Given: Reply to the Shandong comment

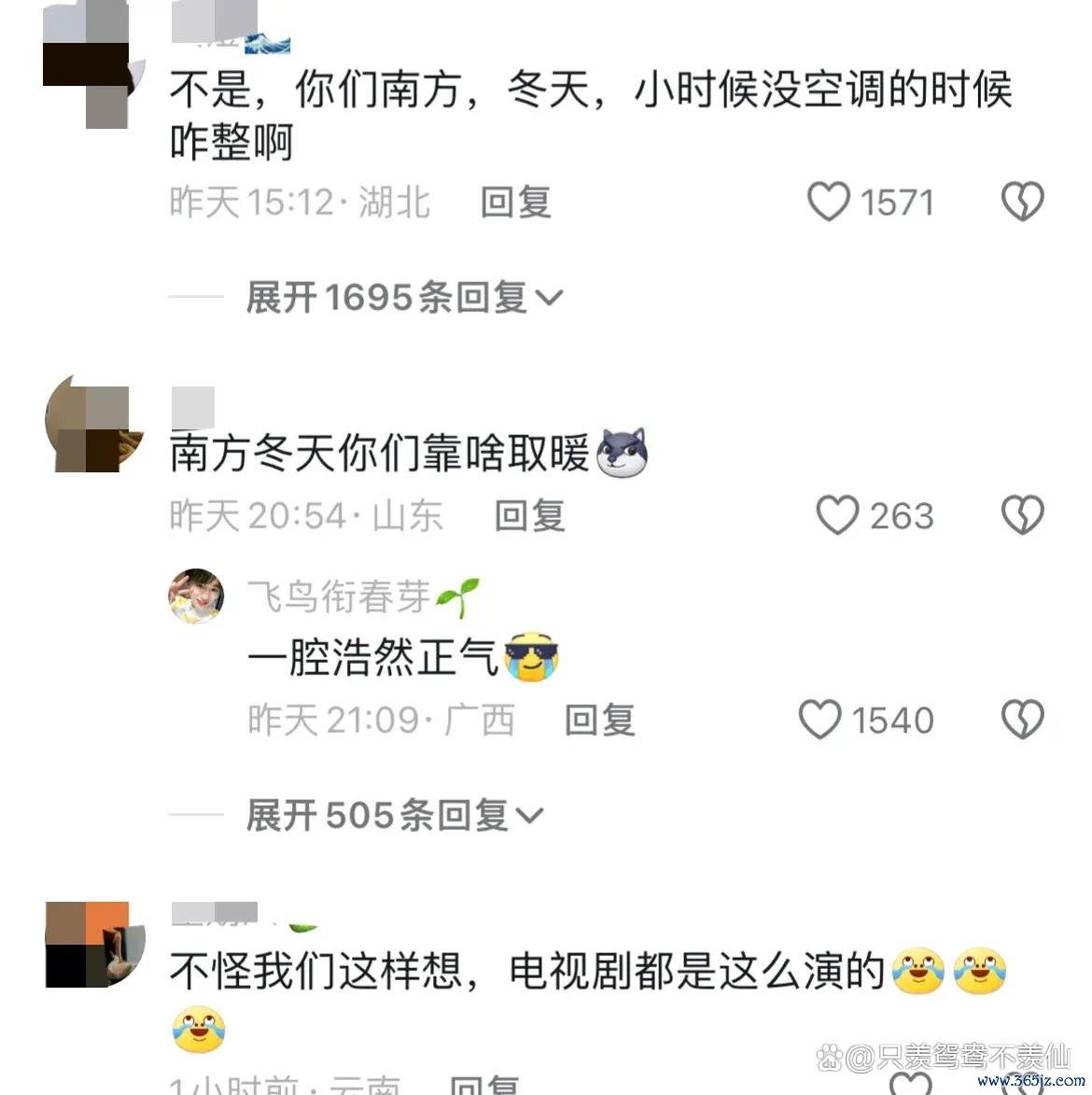Looking at the screenshot, I should point(529,515).
